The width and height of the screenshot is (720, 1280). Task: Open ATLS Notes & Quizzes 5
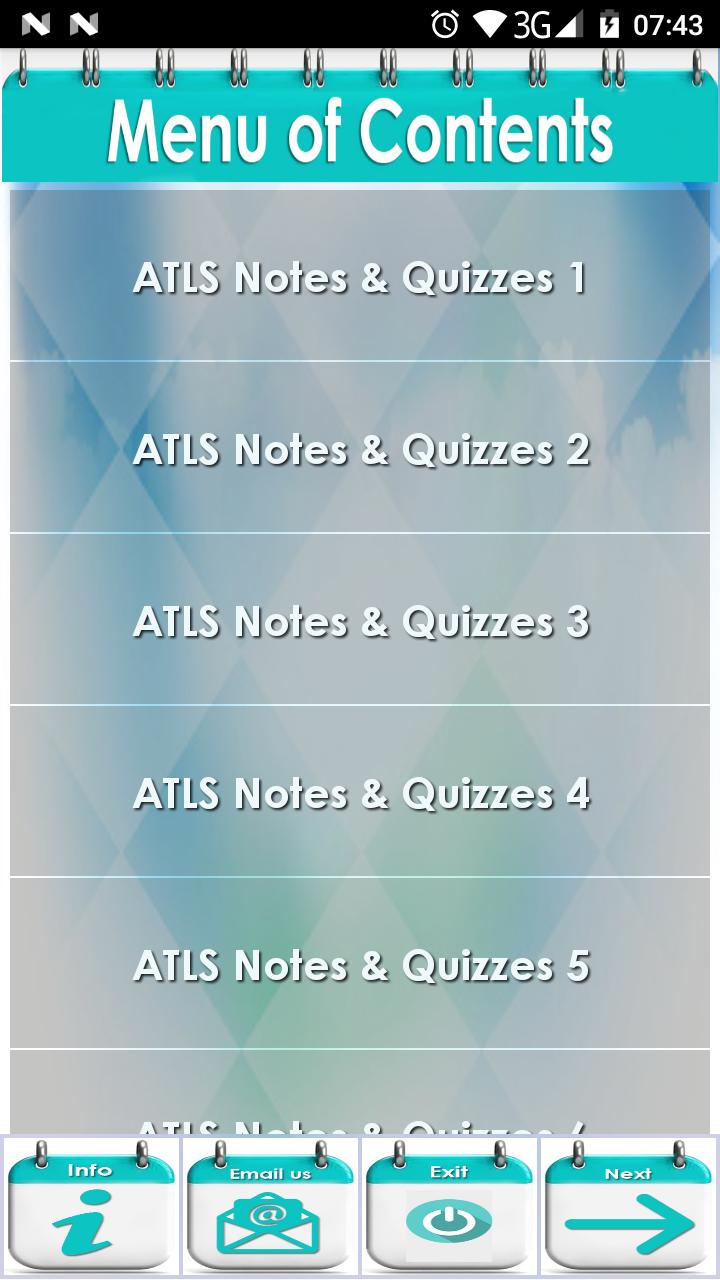click(x=360, y=965)
